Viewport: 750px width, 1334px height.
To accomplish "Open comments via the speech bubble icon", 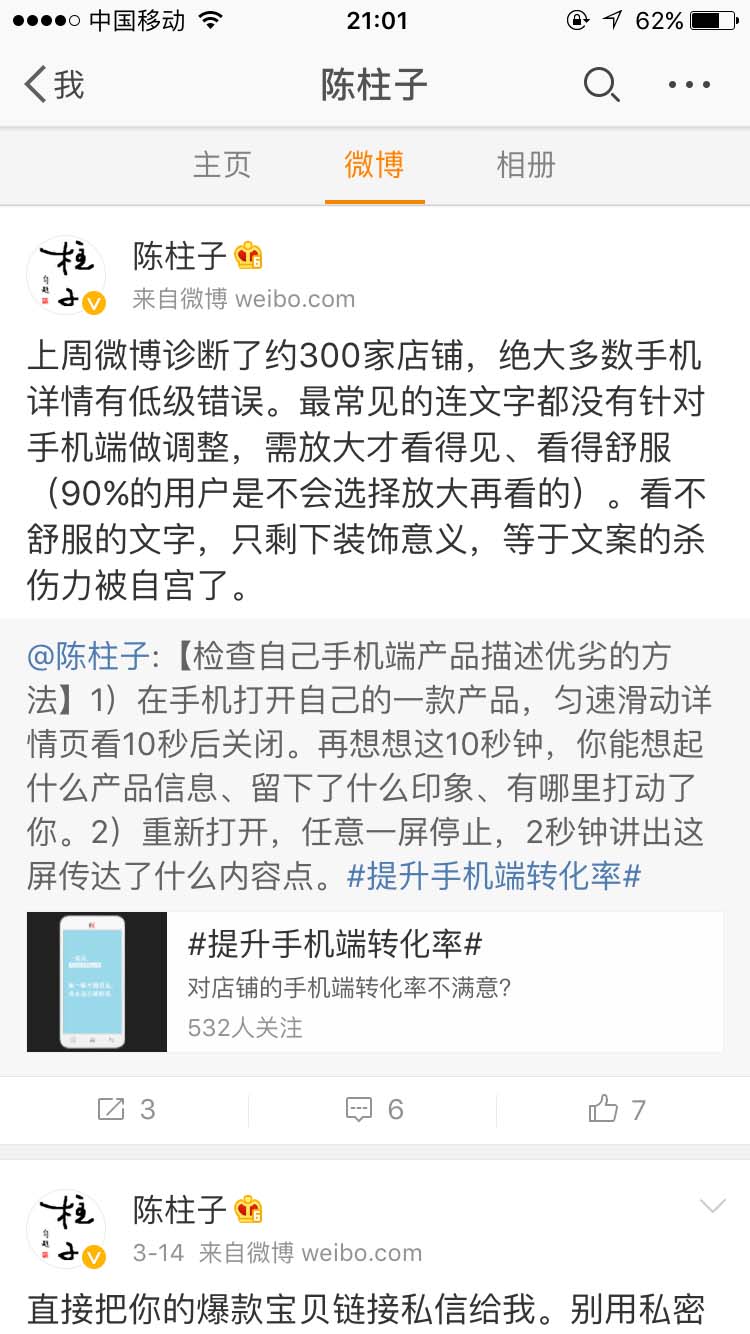I will click(x=360, y=1109).
